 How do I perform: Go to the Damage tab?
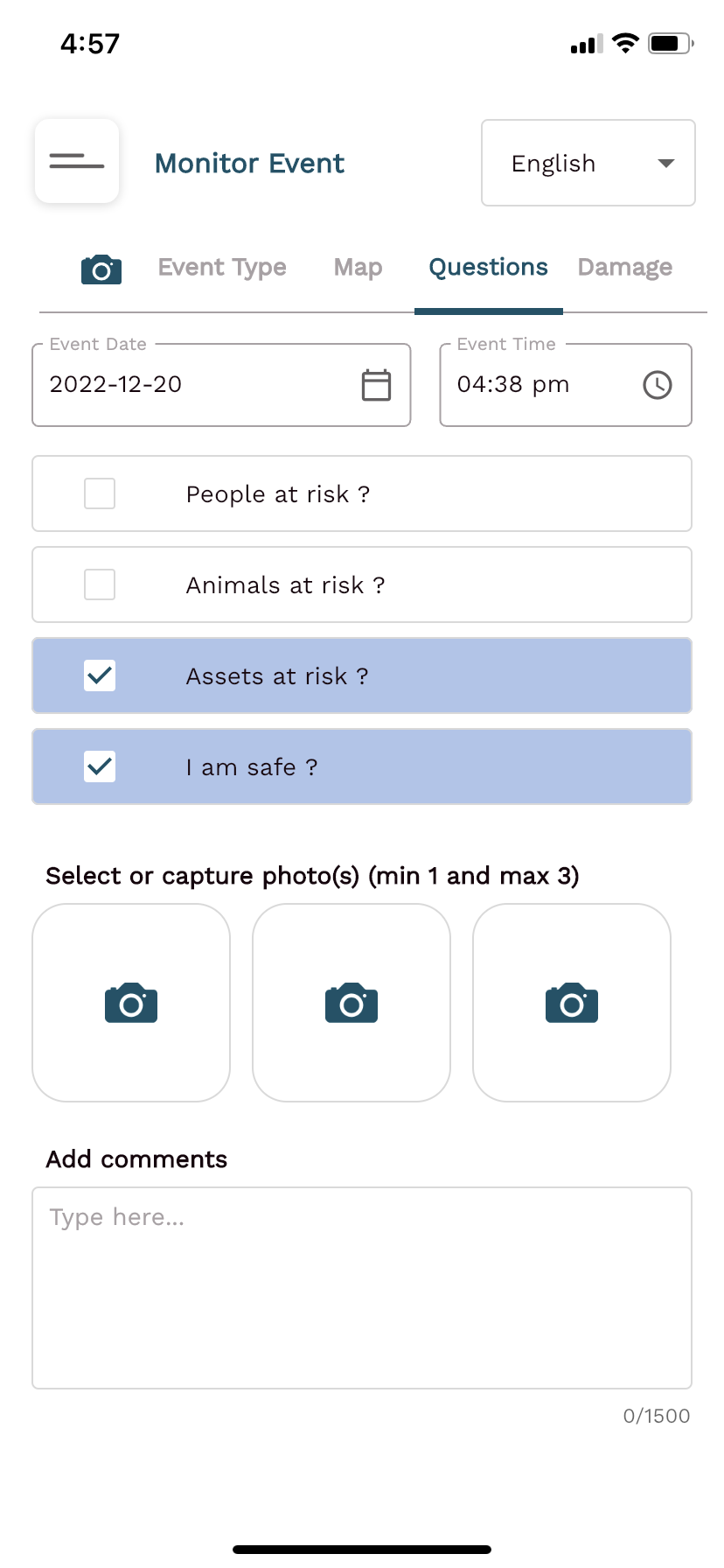[625, 267]
